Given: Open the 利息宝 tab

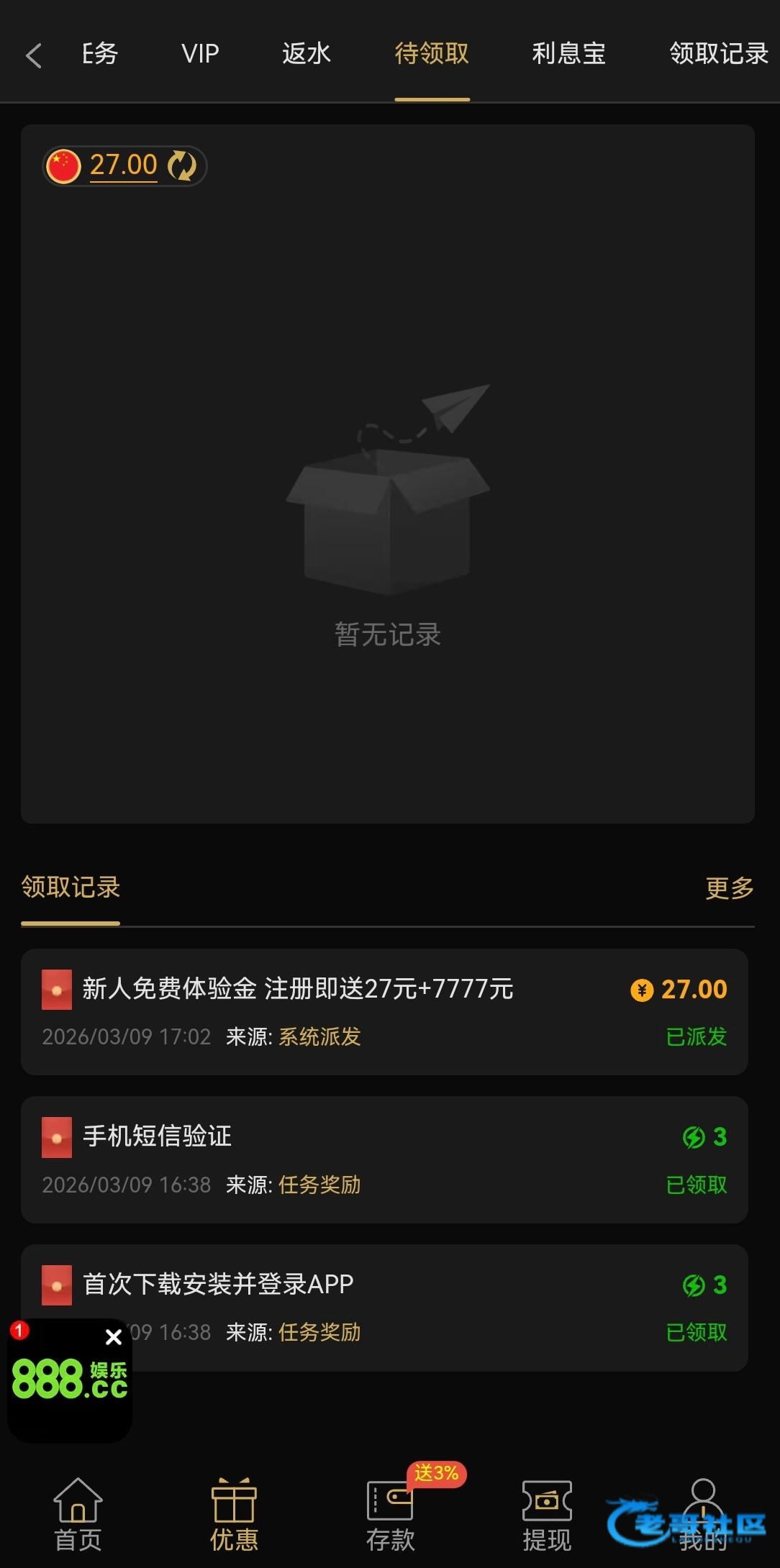Looking at the screenshot, I should (x=568, y=54).
